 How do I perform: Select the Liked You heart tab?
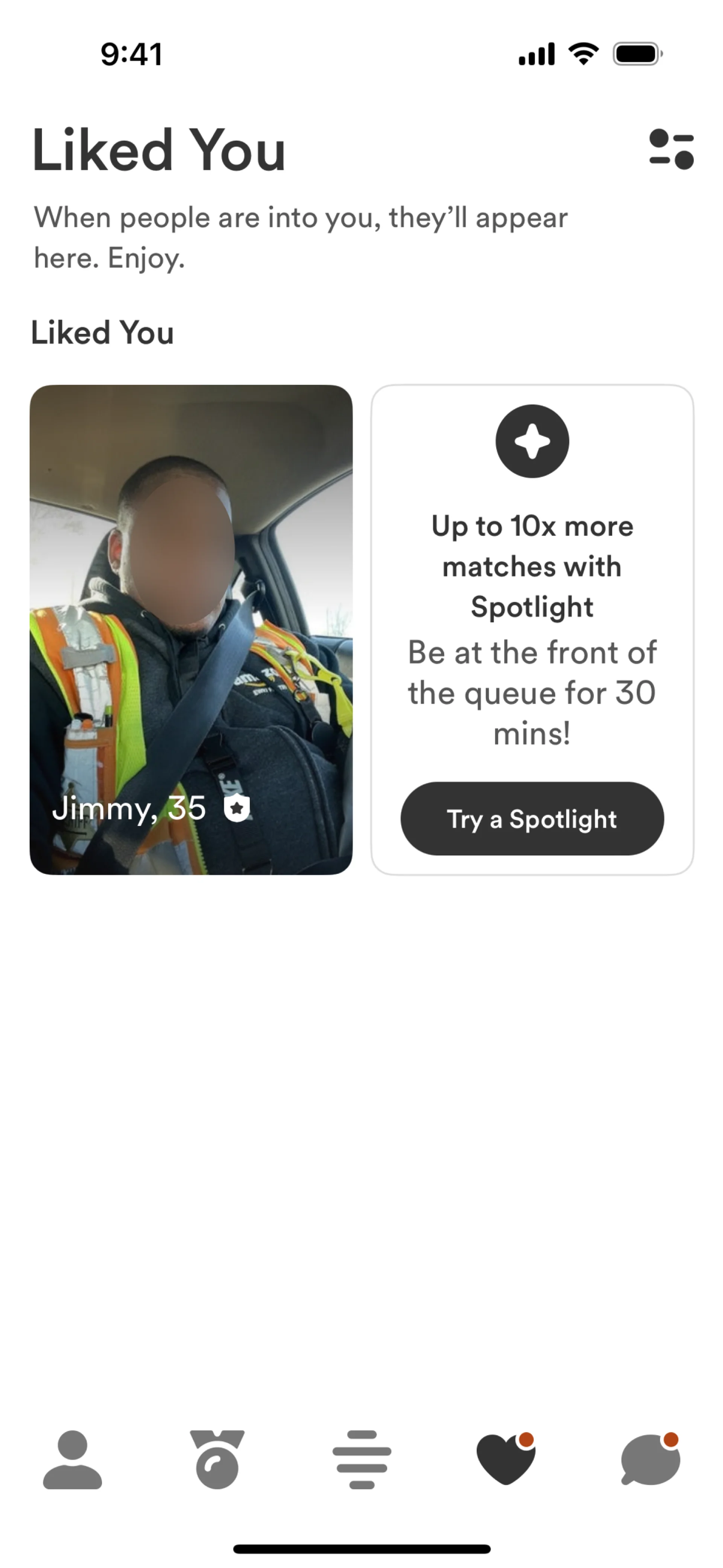point(506,1459)
